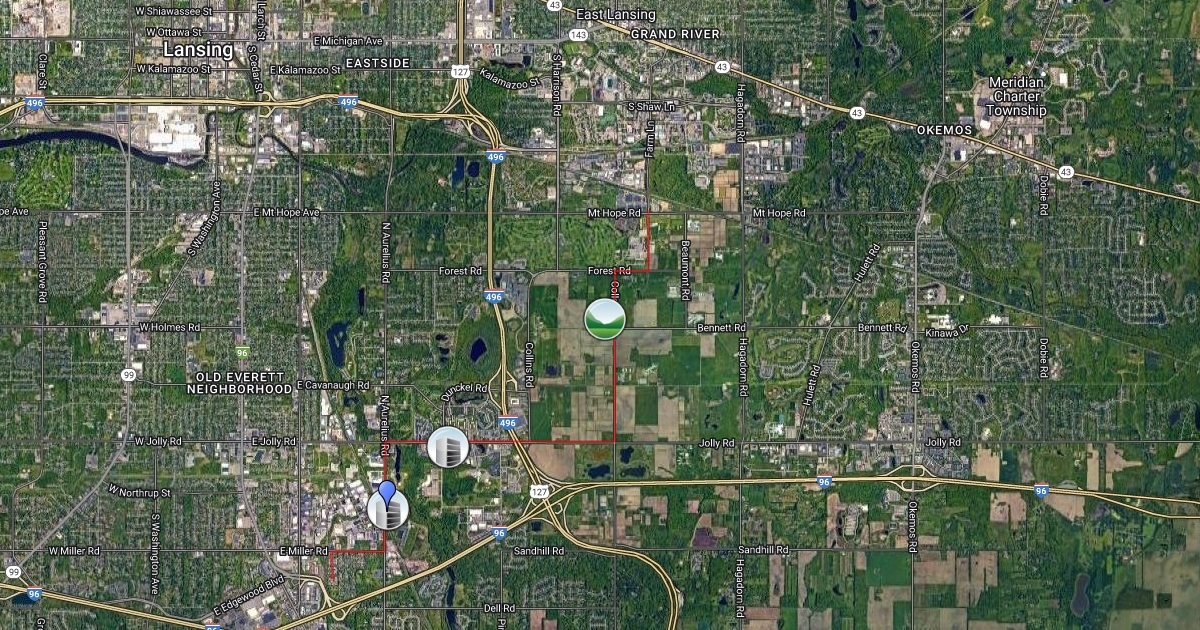Screen dimensions: 1200x630
Task: Tap the green landscape marker near Bennett Rd
Action: pos(605,318)
